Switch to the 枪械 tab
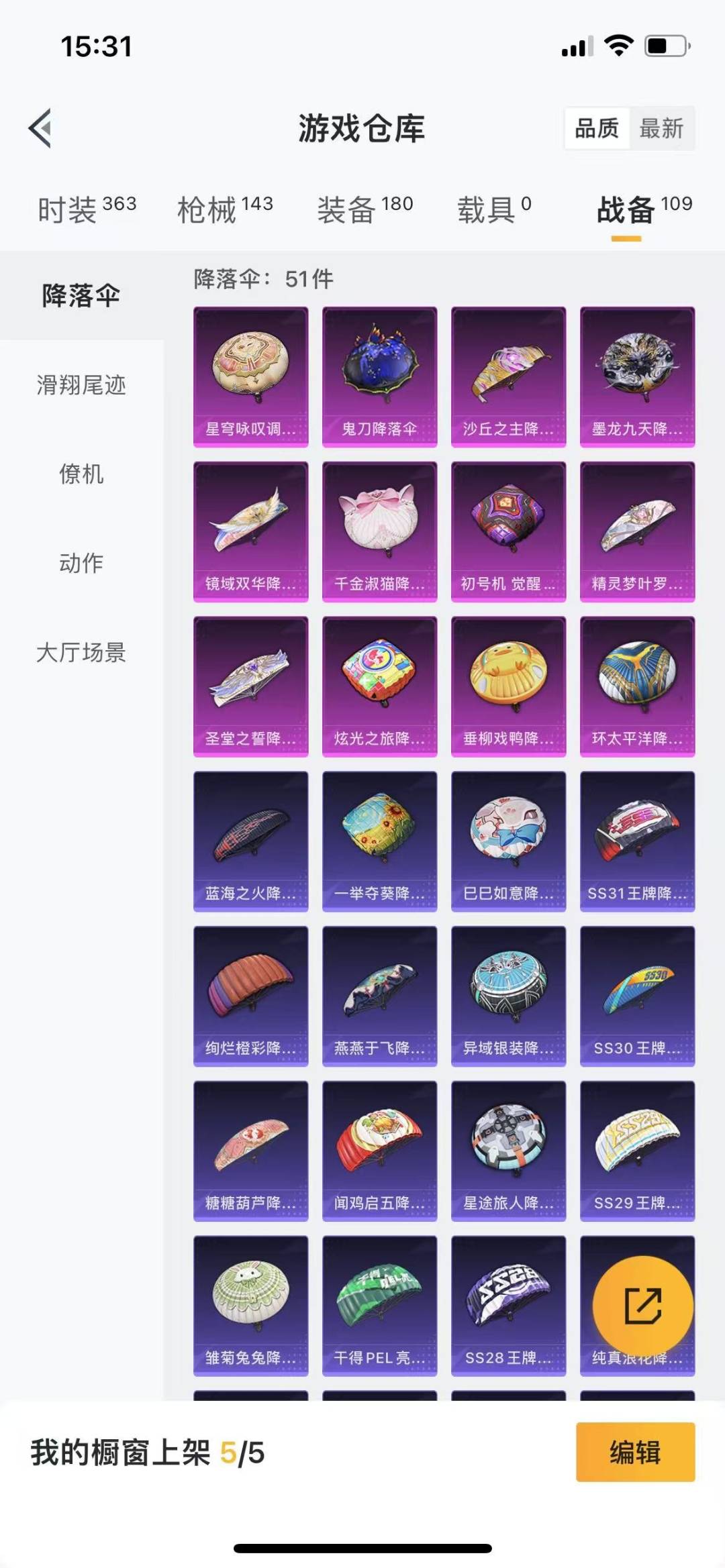The width and height of the screenshot is (725, 1568). [225, 209]
